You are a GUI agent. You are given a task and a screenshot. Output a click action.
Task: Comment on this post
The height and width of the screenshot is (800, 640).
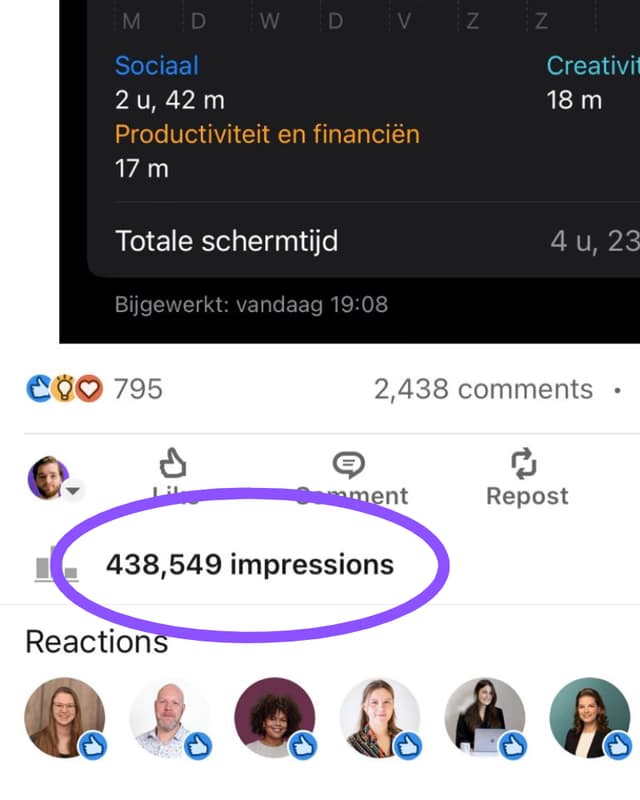pos(349,478)
